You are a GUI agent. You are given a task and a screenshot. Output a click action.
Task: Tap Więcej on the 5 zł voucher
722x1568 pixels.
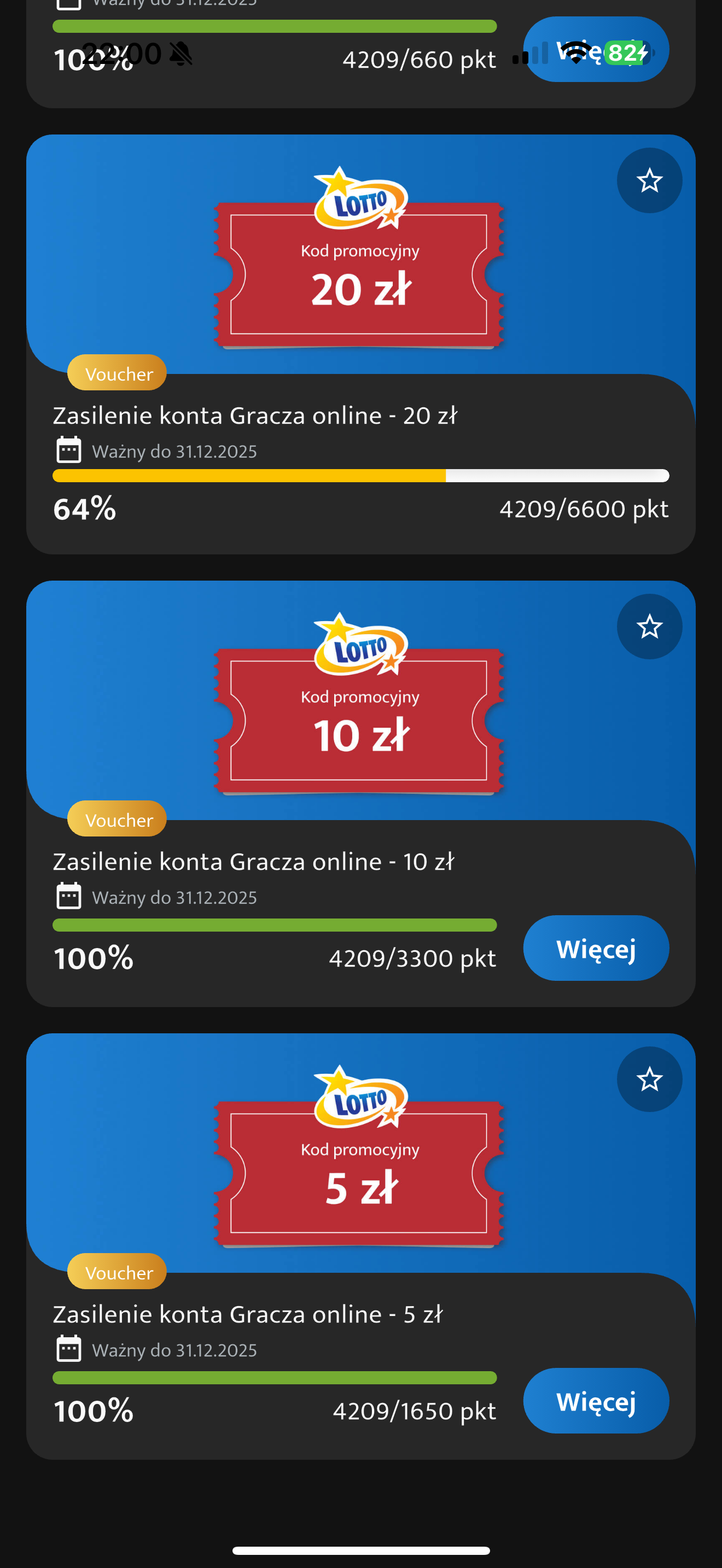[x=595, y=1401]
